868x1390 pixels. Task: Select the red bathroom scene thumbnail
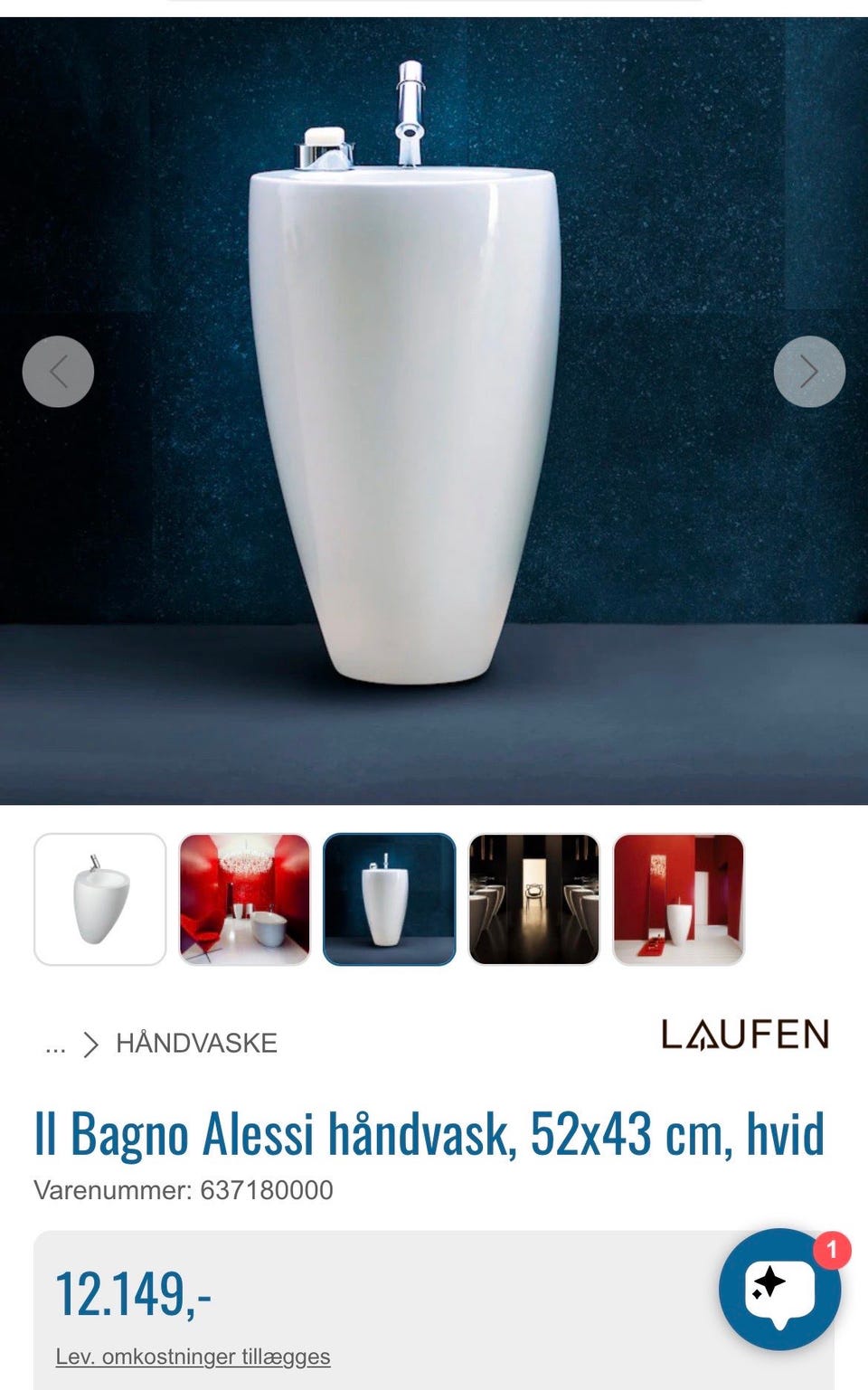(x=245, y=899)
